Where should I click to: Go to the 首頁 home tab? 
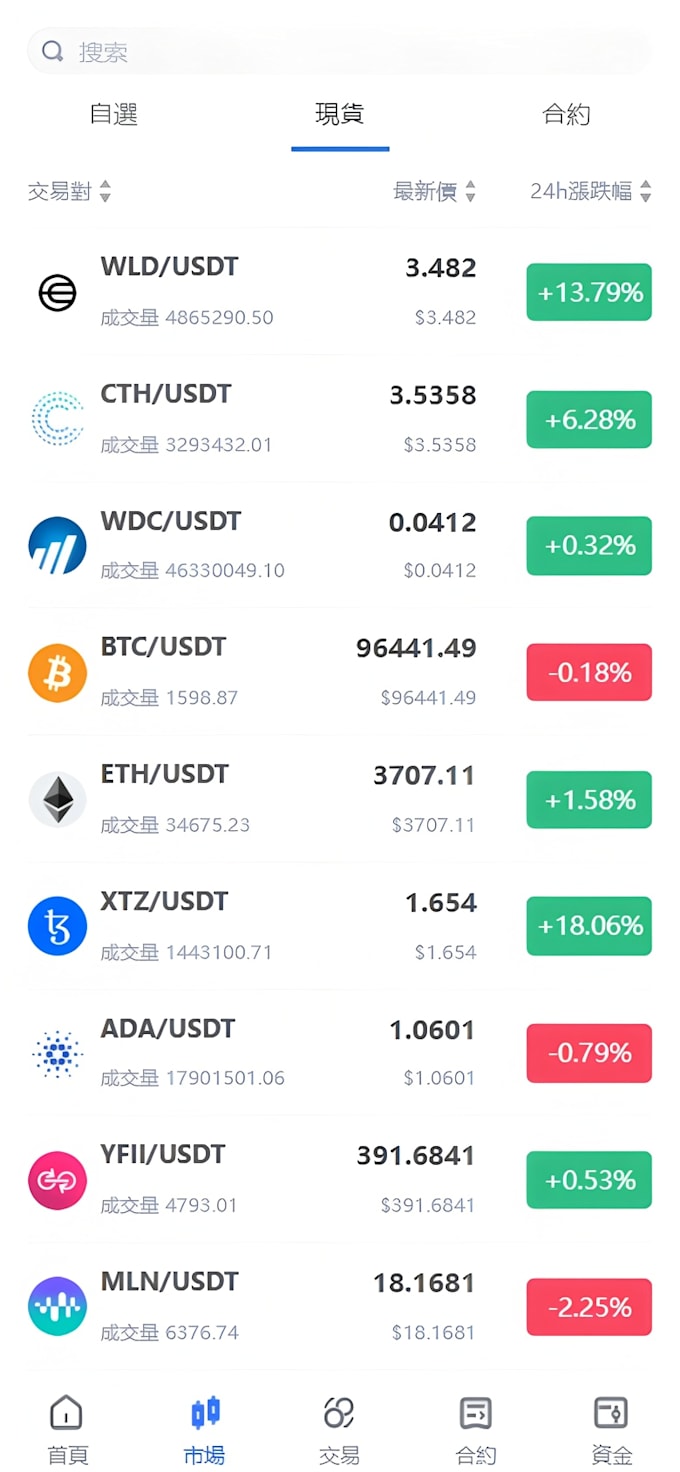pos(67,1428)
